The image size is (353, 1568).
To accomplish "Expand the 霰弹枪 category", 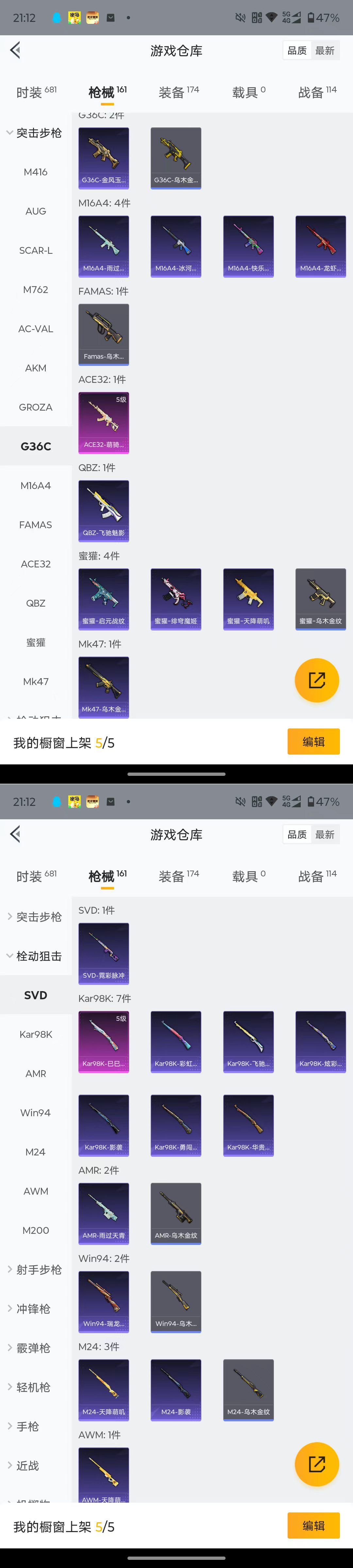I will (x=35, y=1348).
